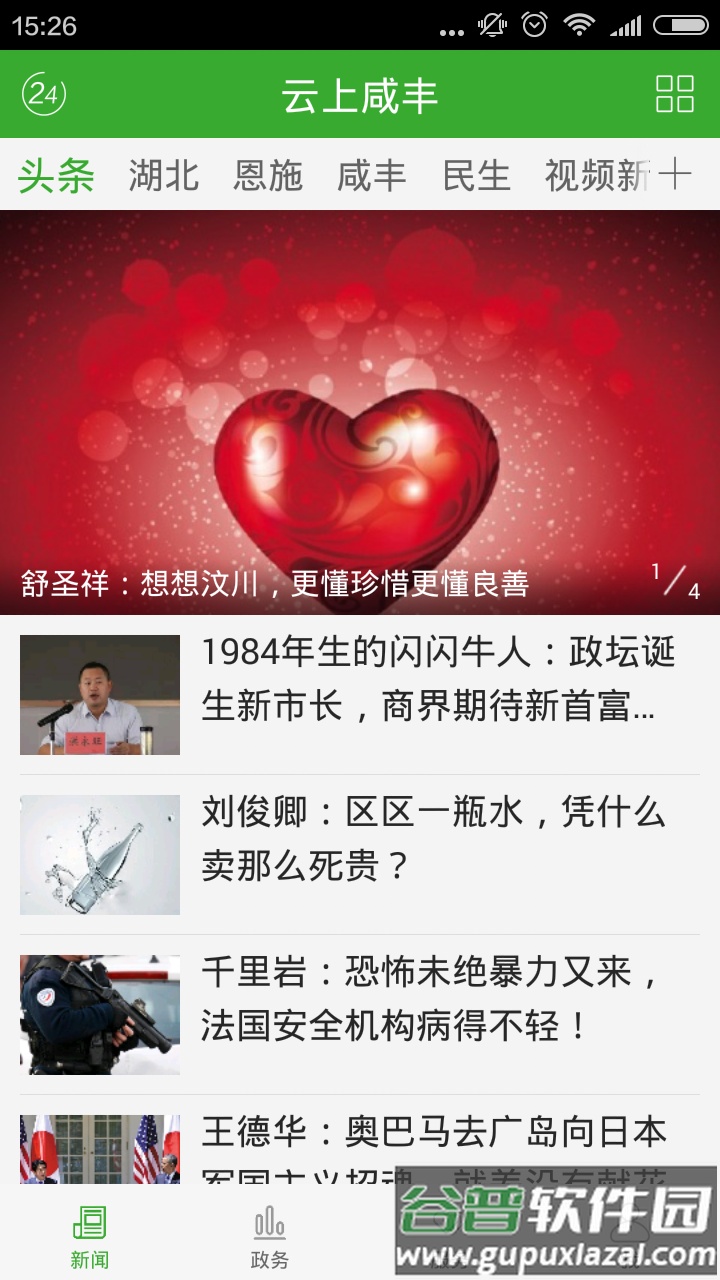Select the 新闻 news icon in bottom bar
Screen dimensions: 720x1280
[89, 1225]
